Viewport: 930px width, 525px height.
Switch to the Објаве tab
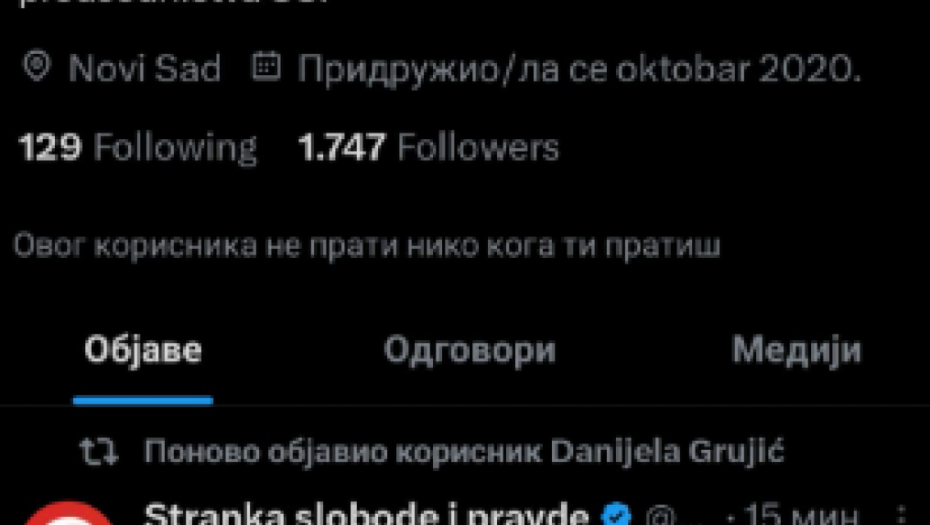[143, 351]
